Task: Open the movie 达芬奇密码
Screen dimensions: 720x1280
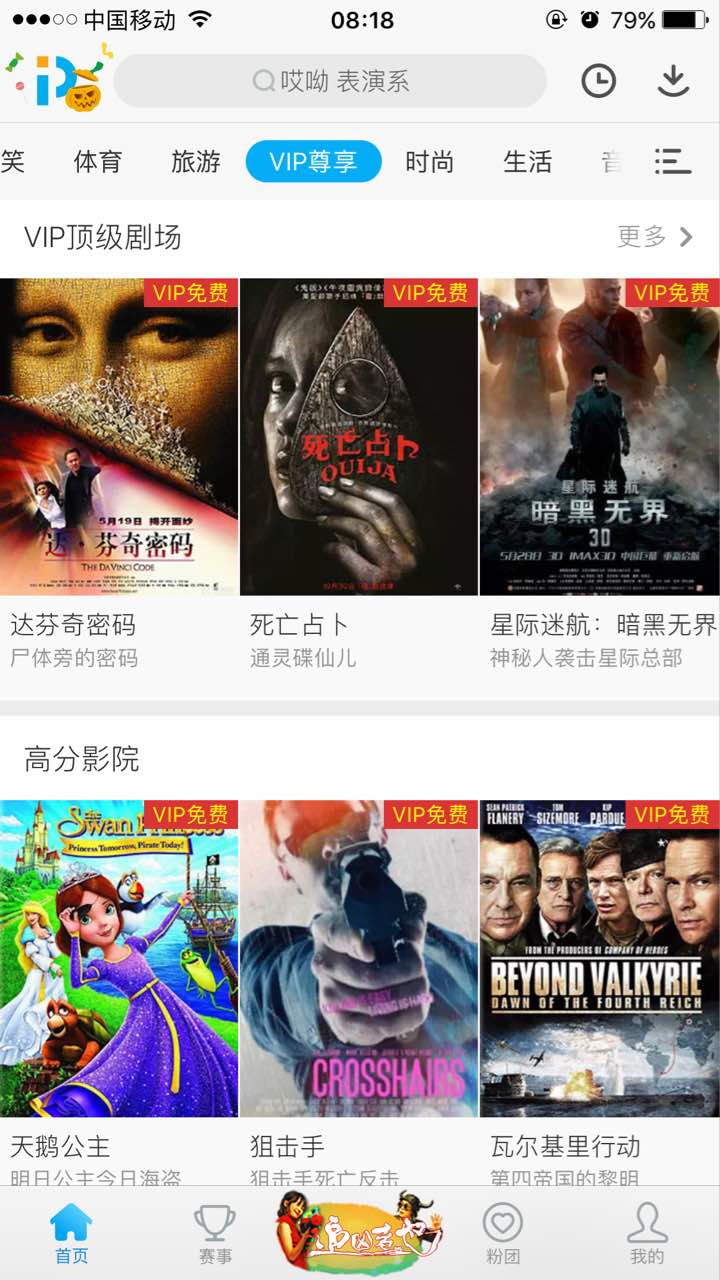Action: point(119,437)
